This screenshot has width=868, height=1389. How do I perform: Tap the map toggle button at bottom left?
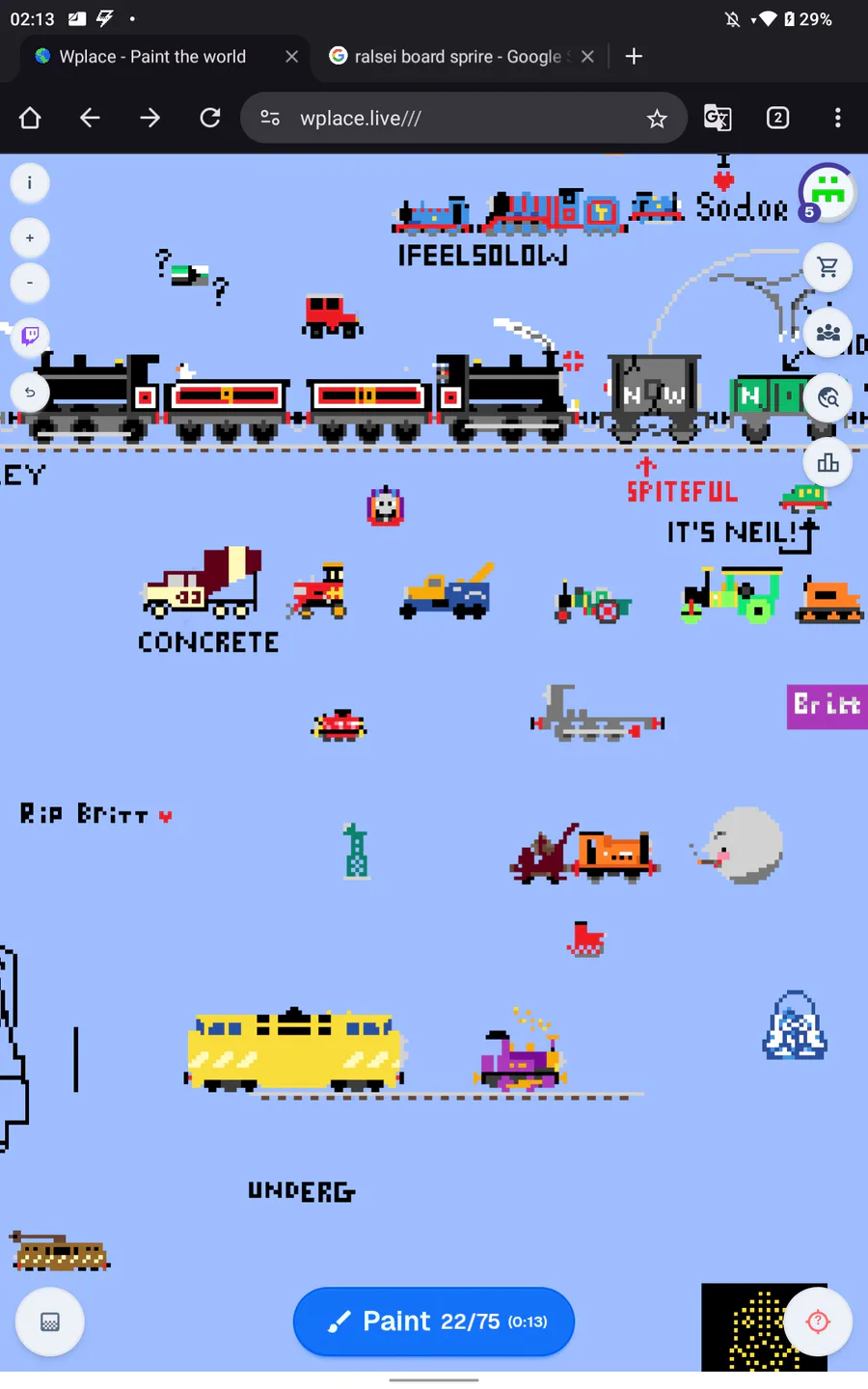[x=50, y=1321]
